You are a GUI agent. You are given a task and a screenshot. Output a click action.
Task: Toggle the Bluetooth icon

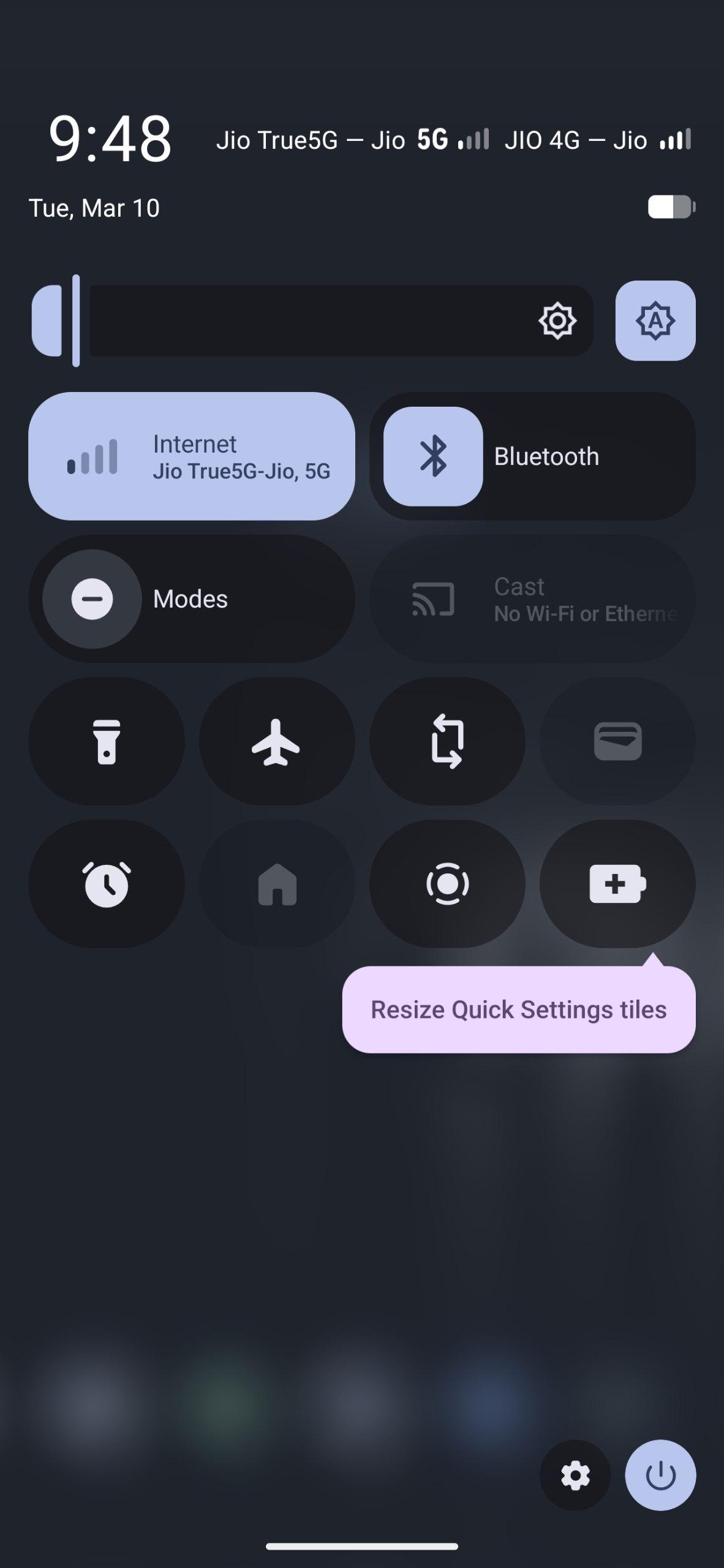point(433,456)
